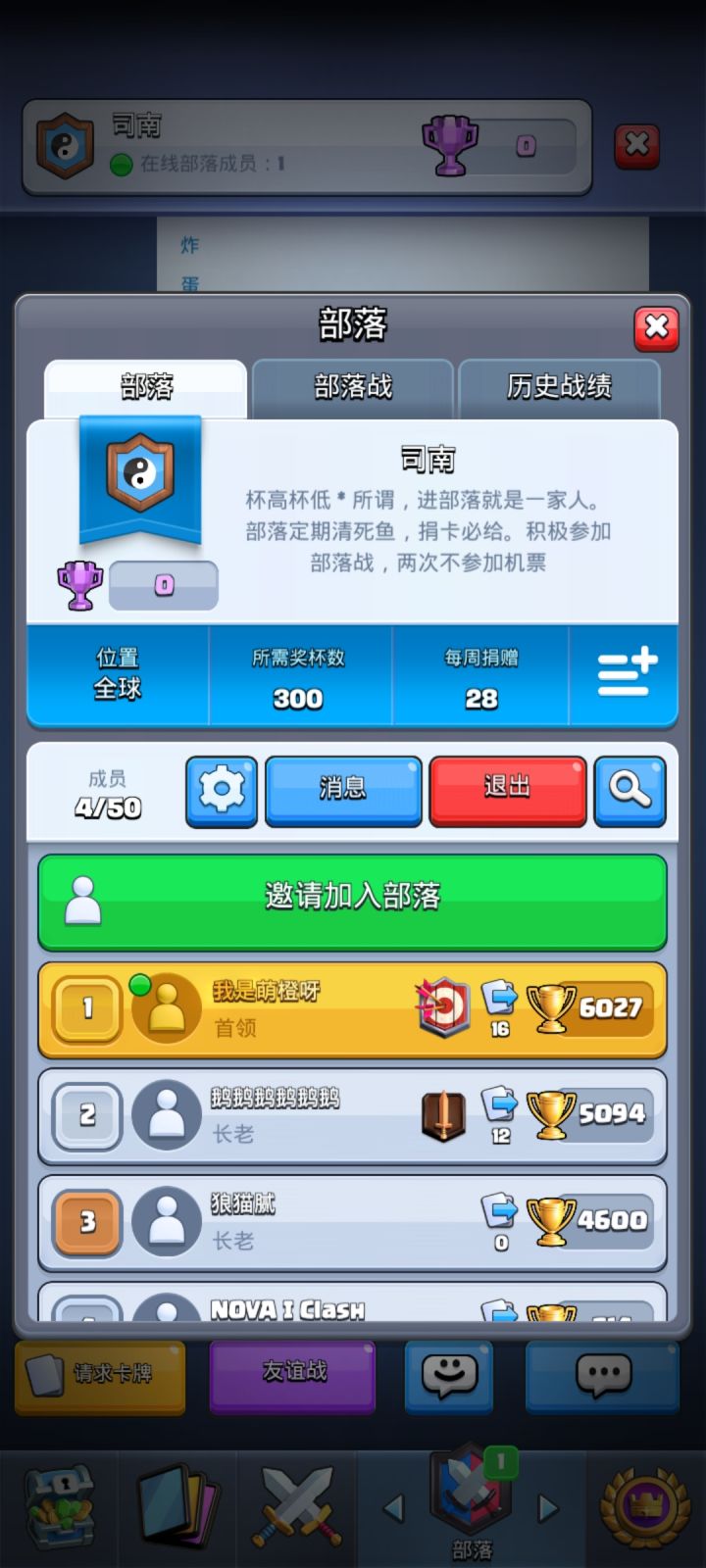This screenshot has width=706, height=1568.
Task: Open clan settings with the gear icon
Action: [222, 792]
